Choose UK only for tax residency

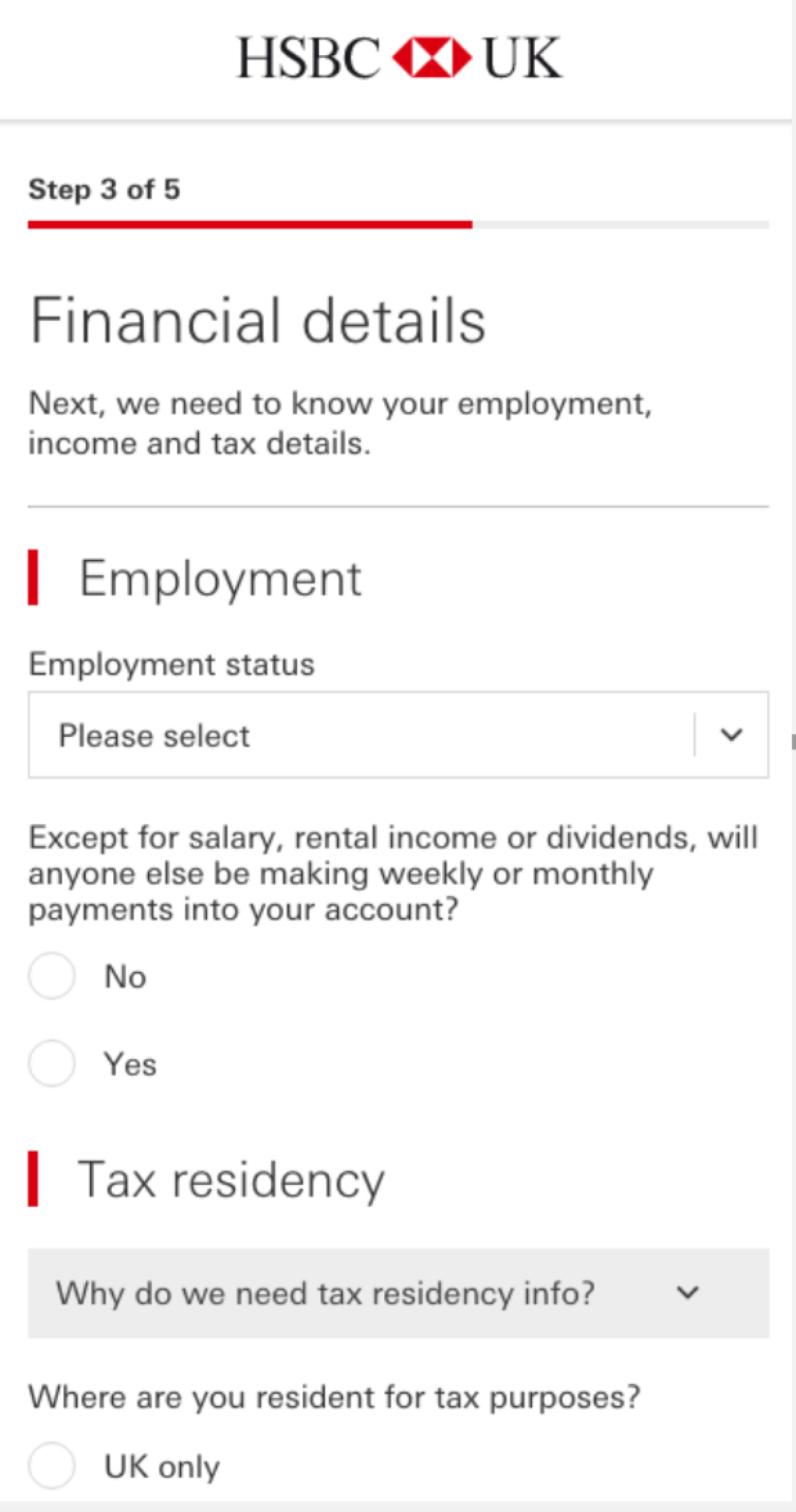tap(52, 1466)
